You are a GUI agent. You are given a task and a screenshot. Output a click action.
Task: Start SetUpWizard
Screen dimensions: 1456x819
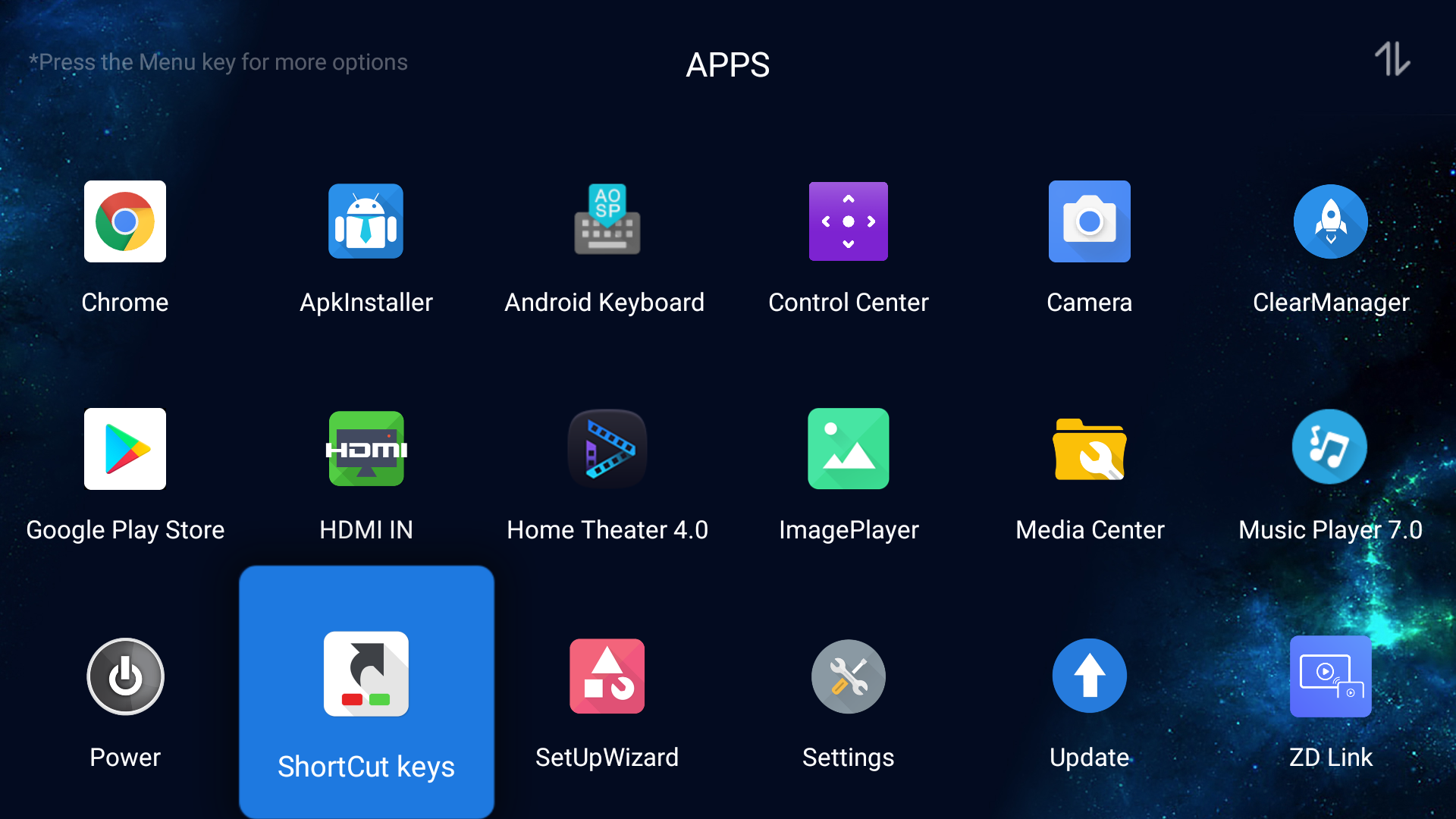pos(607,676)
